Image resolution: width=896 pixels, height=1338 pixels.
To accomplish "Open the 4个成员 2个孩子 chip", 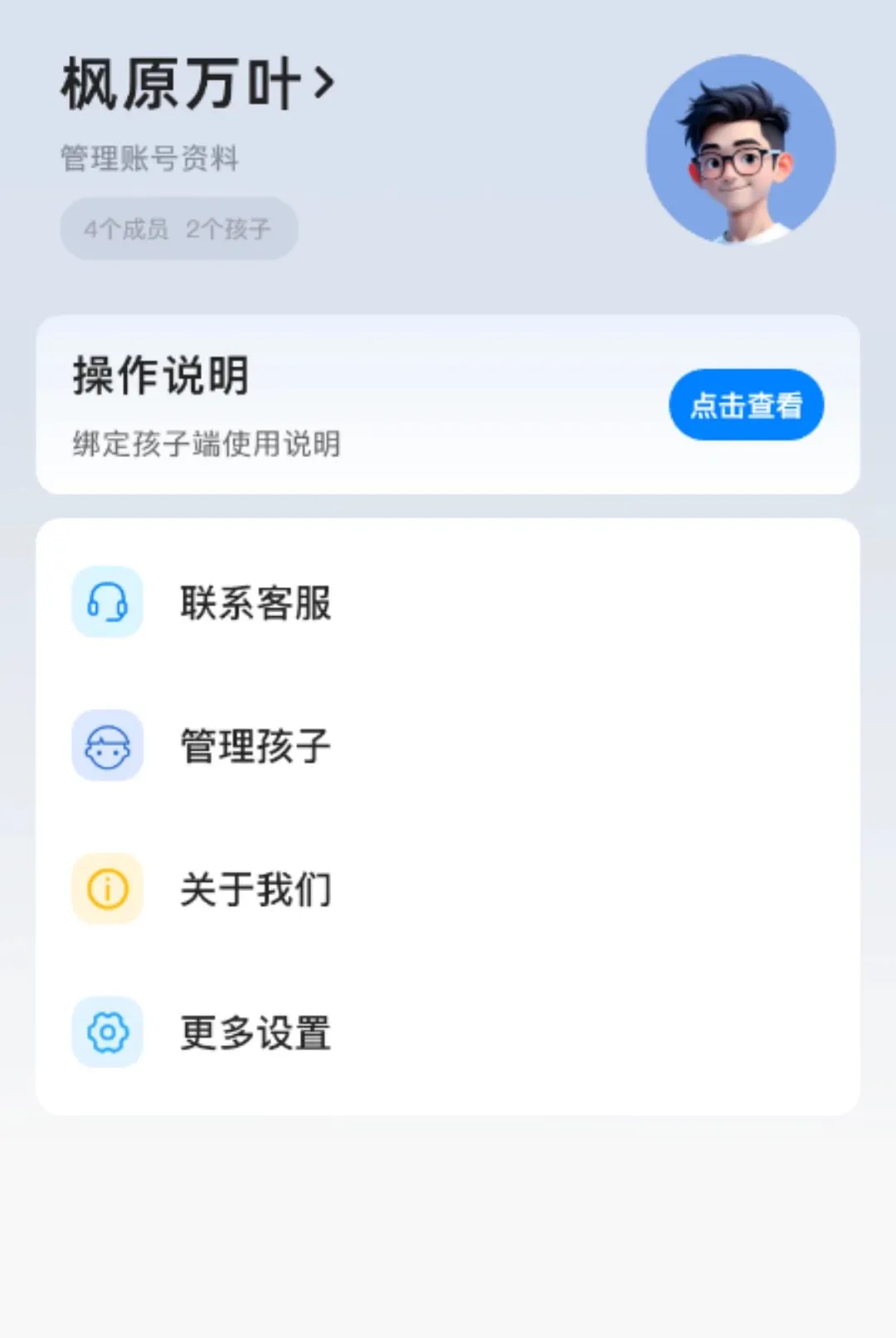I will click(178, 228).
